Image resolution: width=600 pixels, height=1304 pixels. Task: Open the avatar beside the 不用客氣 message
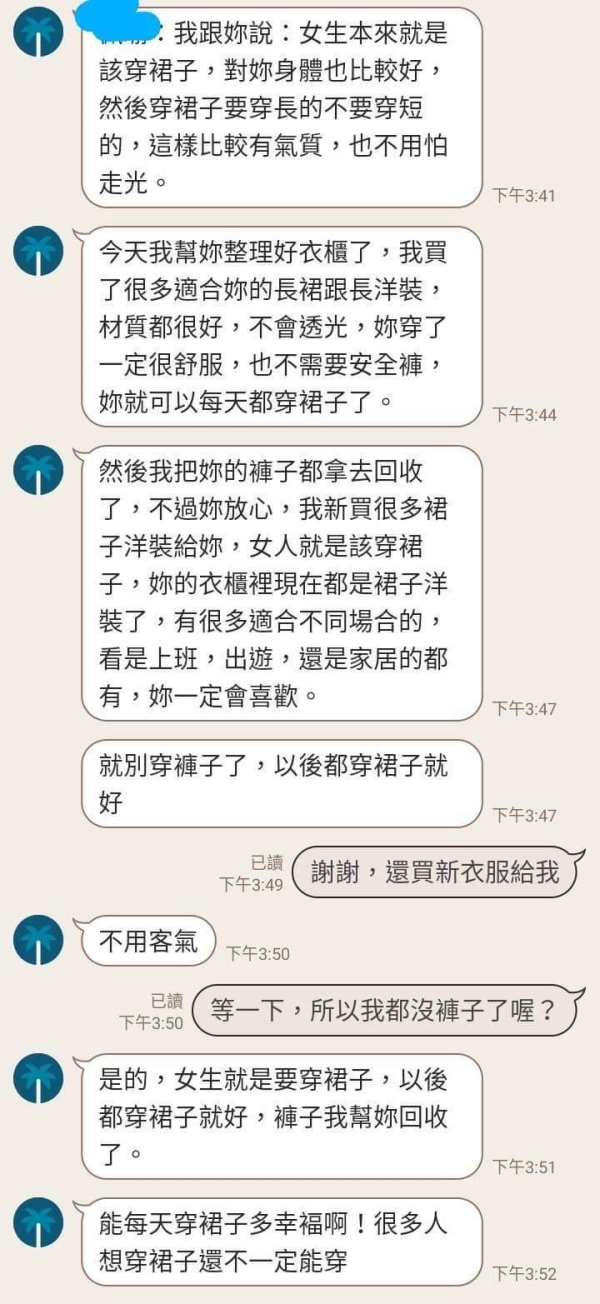(38, 941)
